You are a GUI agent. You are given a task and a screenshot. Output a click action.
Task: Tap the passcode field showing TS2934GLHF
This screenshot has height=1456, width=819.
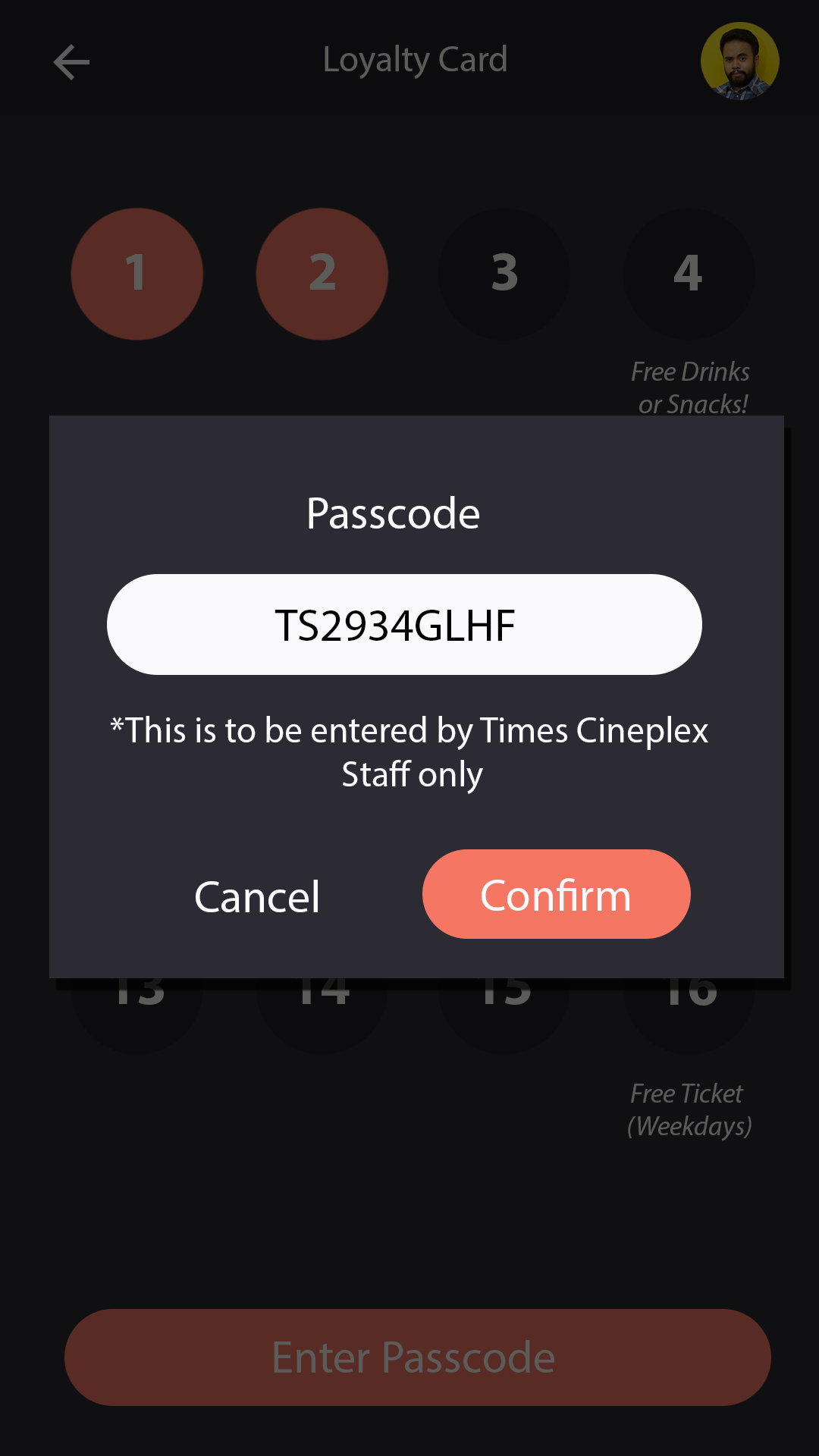pos(404,624)
